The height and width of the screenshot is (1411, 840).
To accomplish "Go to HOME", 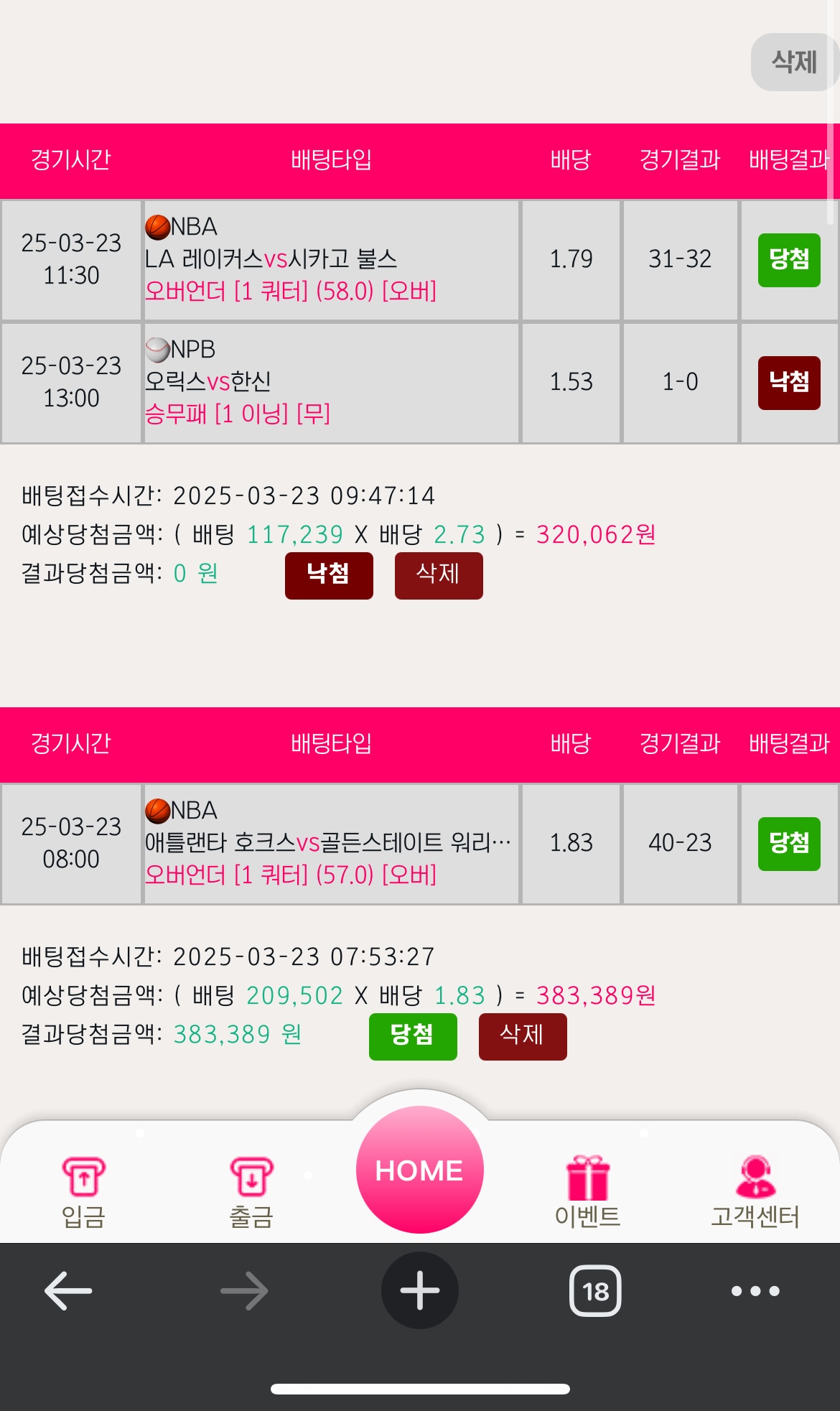I will click(419, 1170).
